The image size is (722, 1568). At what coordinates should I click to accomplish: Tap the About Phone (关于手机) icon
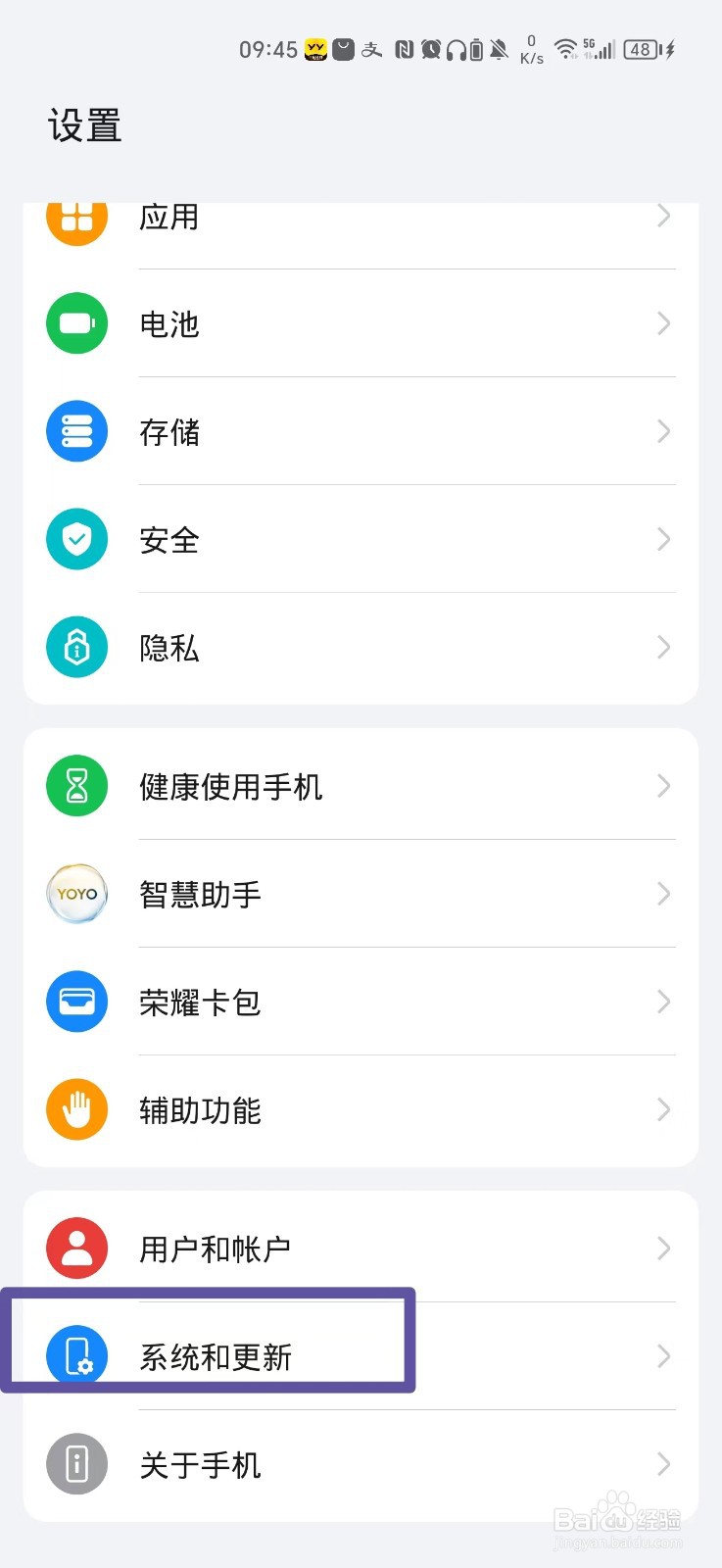point(76,1463)
